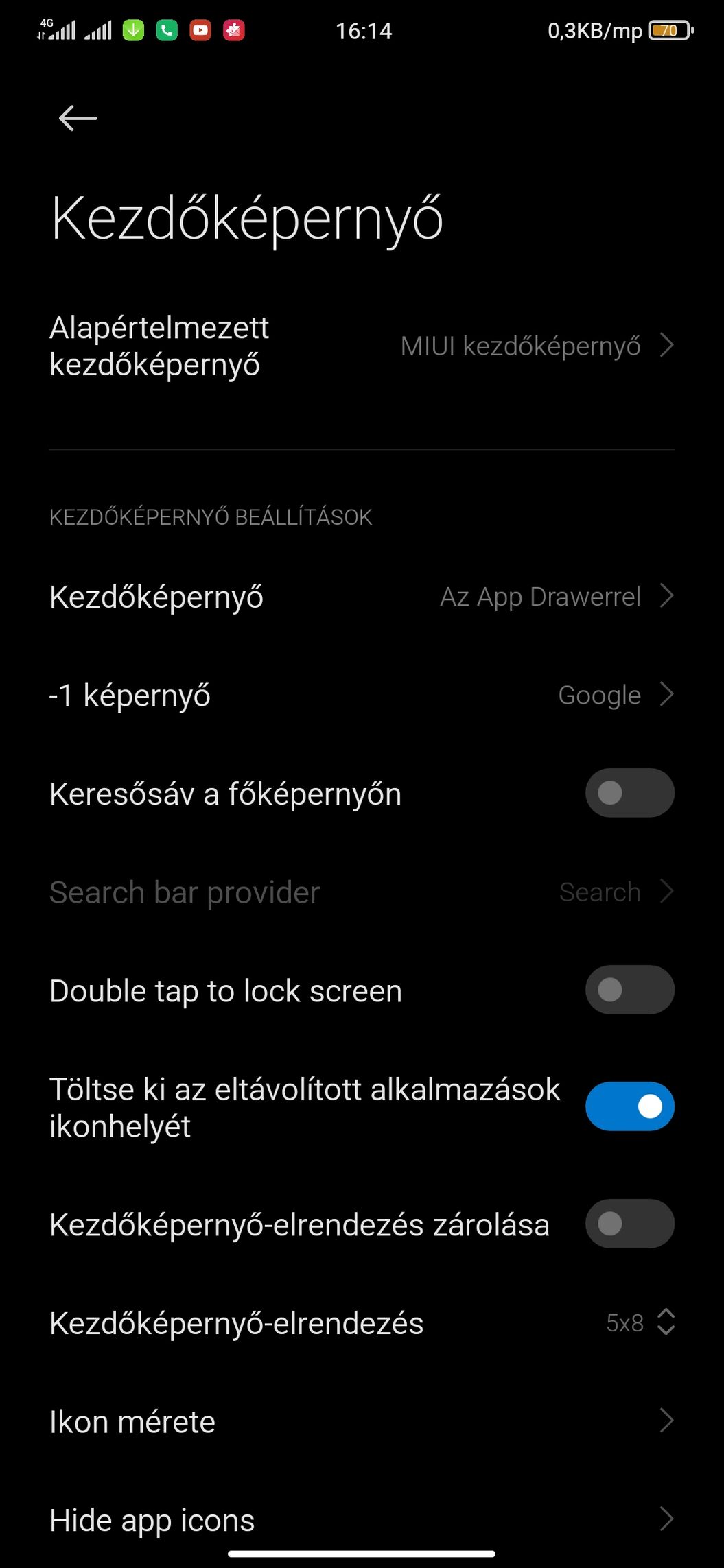The width and height of the screenshot is (724, 1568).
Task: Disable Töltse ki az eltávolított alkalmazások ikonhelyét
Action: point(629,1106)
